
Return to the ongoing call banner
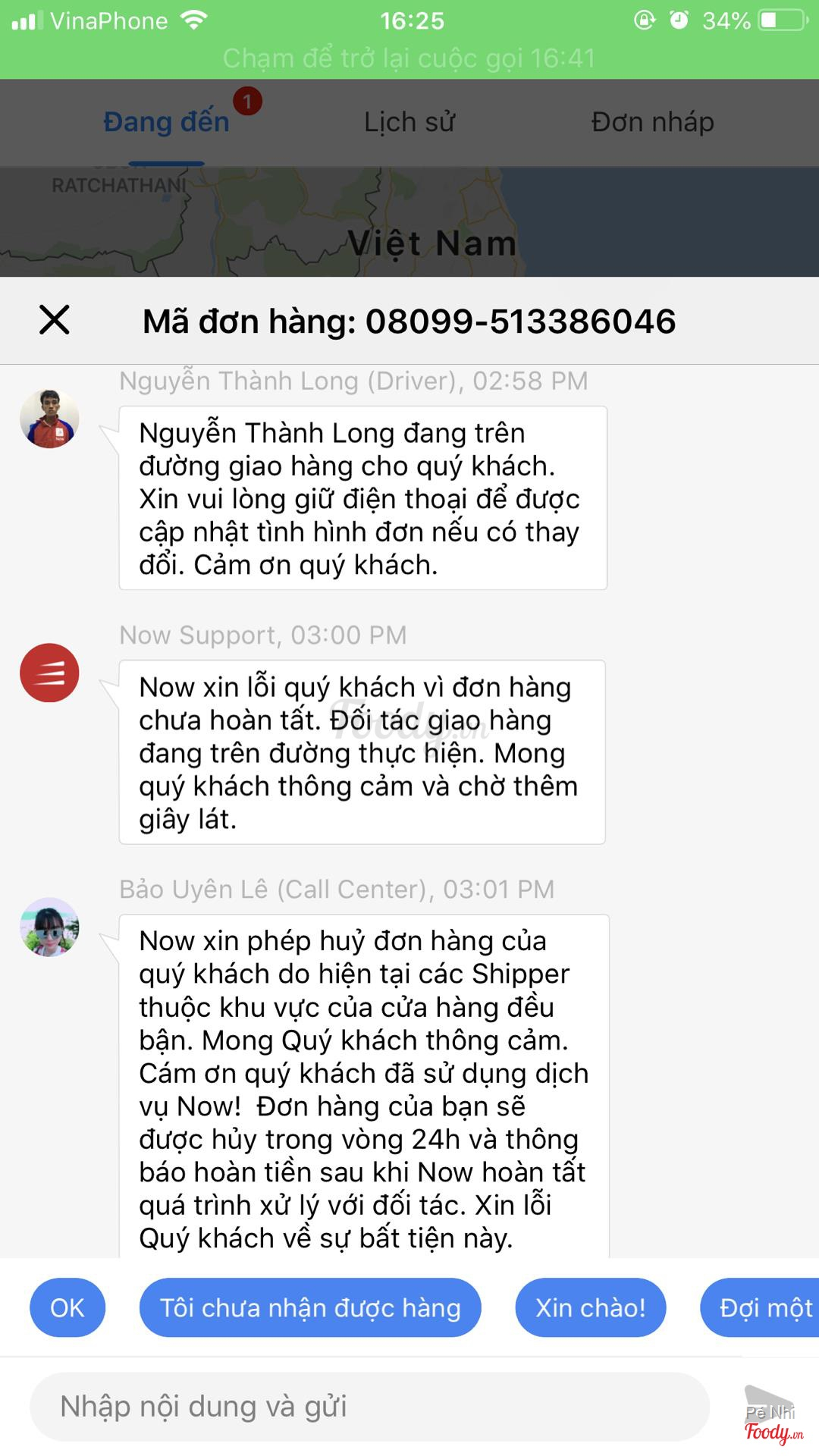409,58
